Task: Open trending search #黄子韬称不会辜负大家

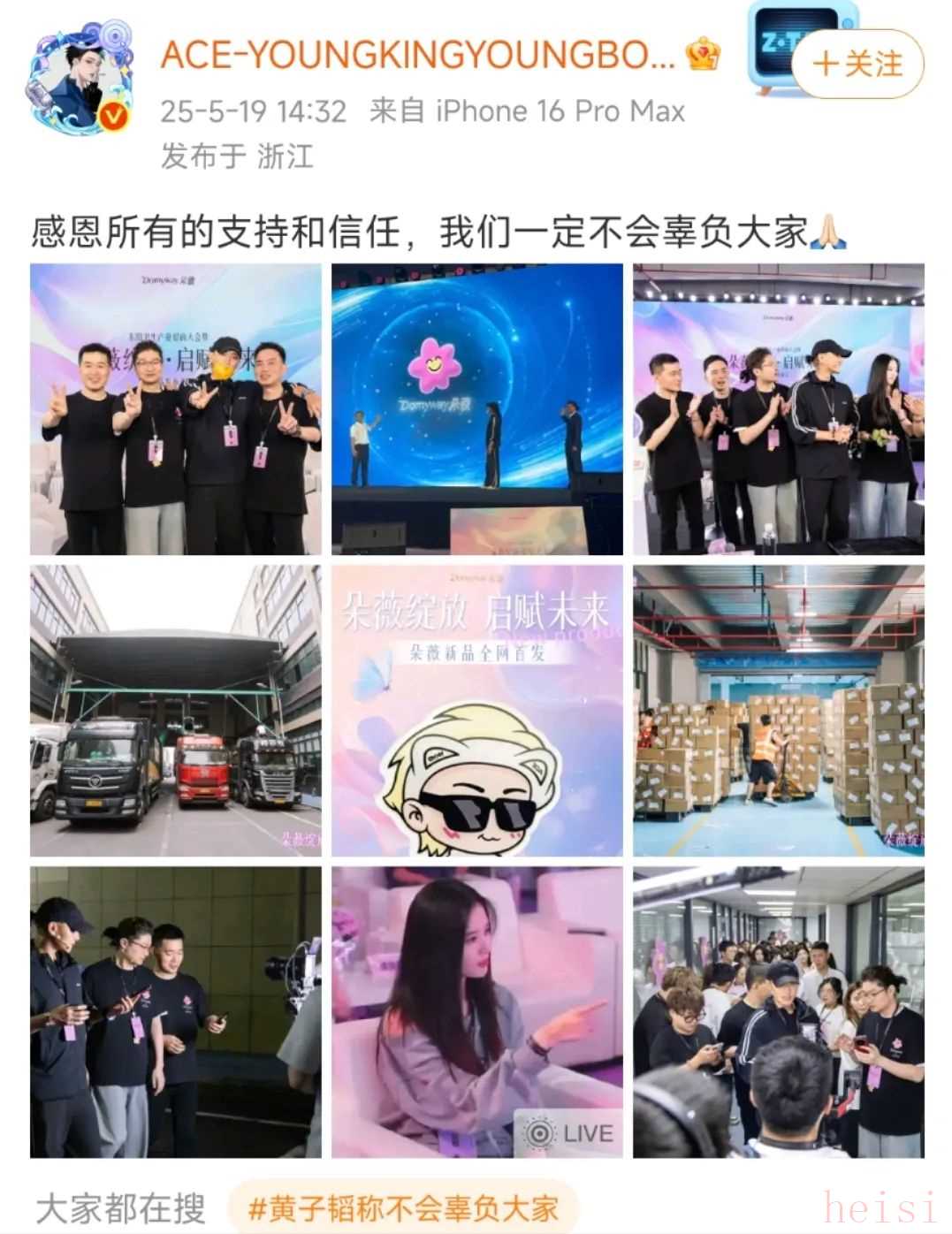Action: [403, 1207]
